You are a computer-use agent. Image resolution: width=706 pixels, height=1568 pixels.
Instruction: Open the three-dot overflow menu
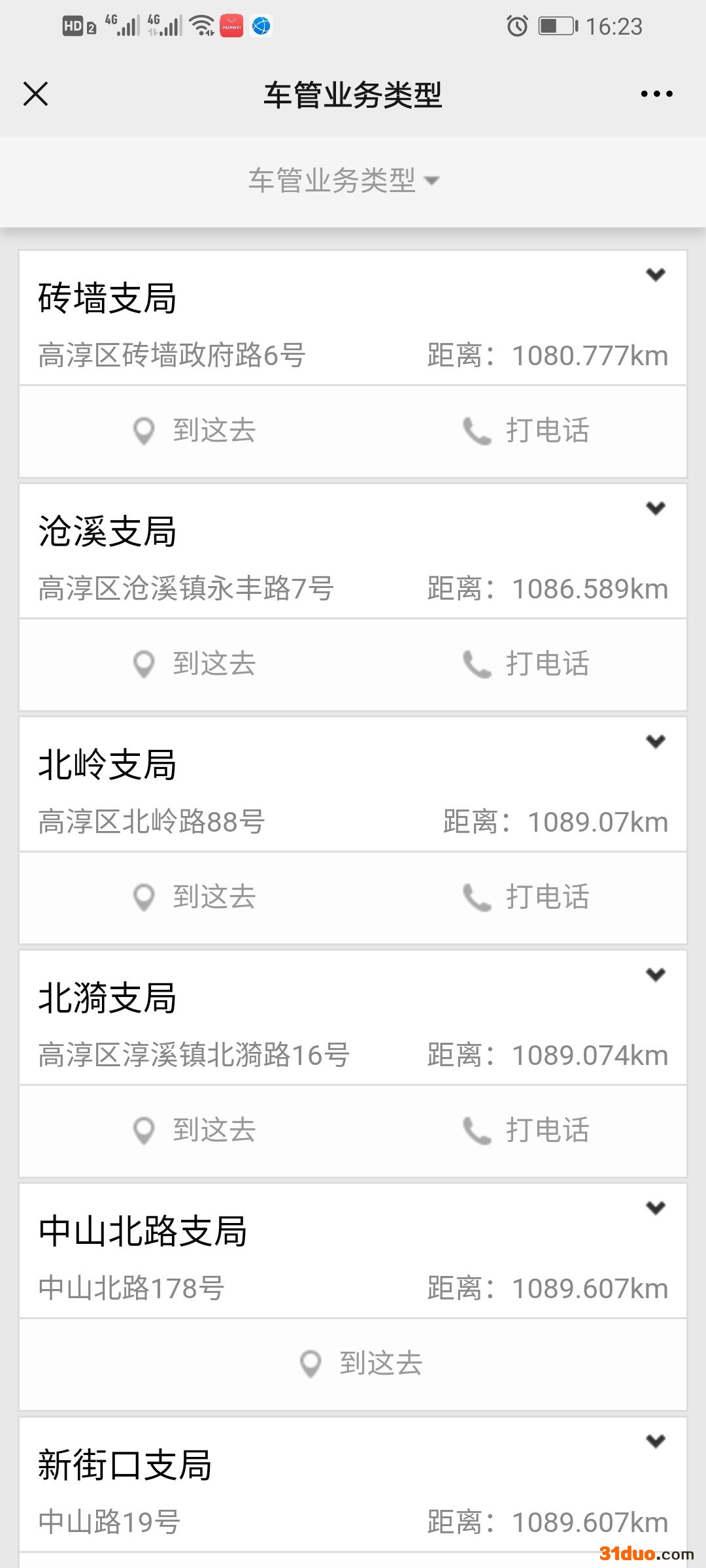(x=656, y=94)
